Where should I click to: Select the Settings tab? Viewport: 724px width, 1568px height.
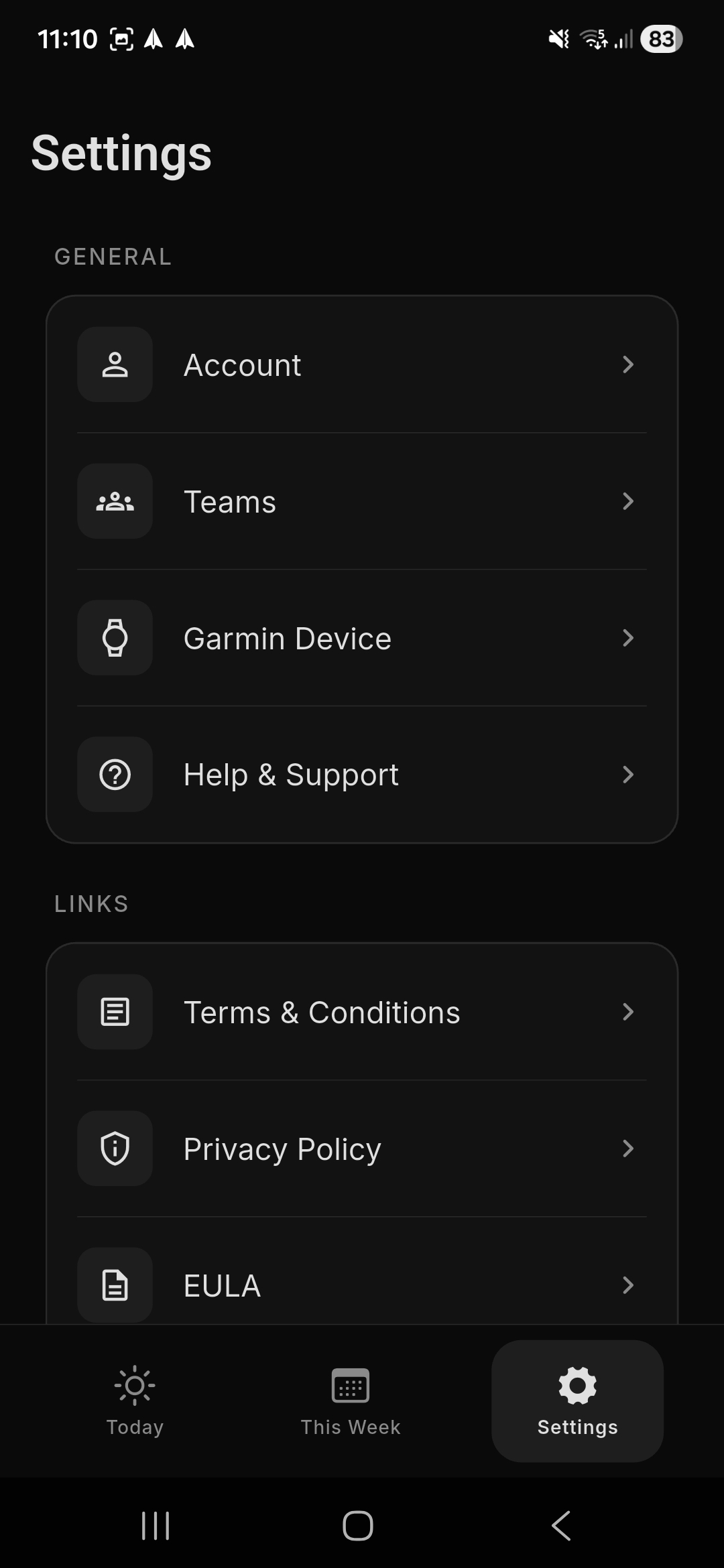click(x=577, y=1400)
